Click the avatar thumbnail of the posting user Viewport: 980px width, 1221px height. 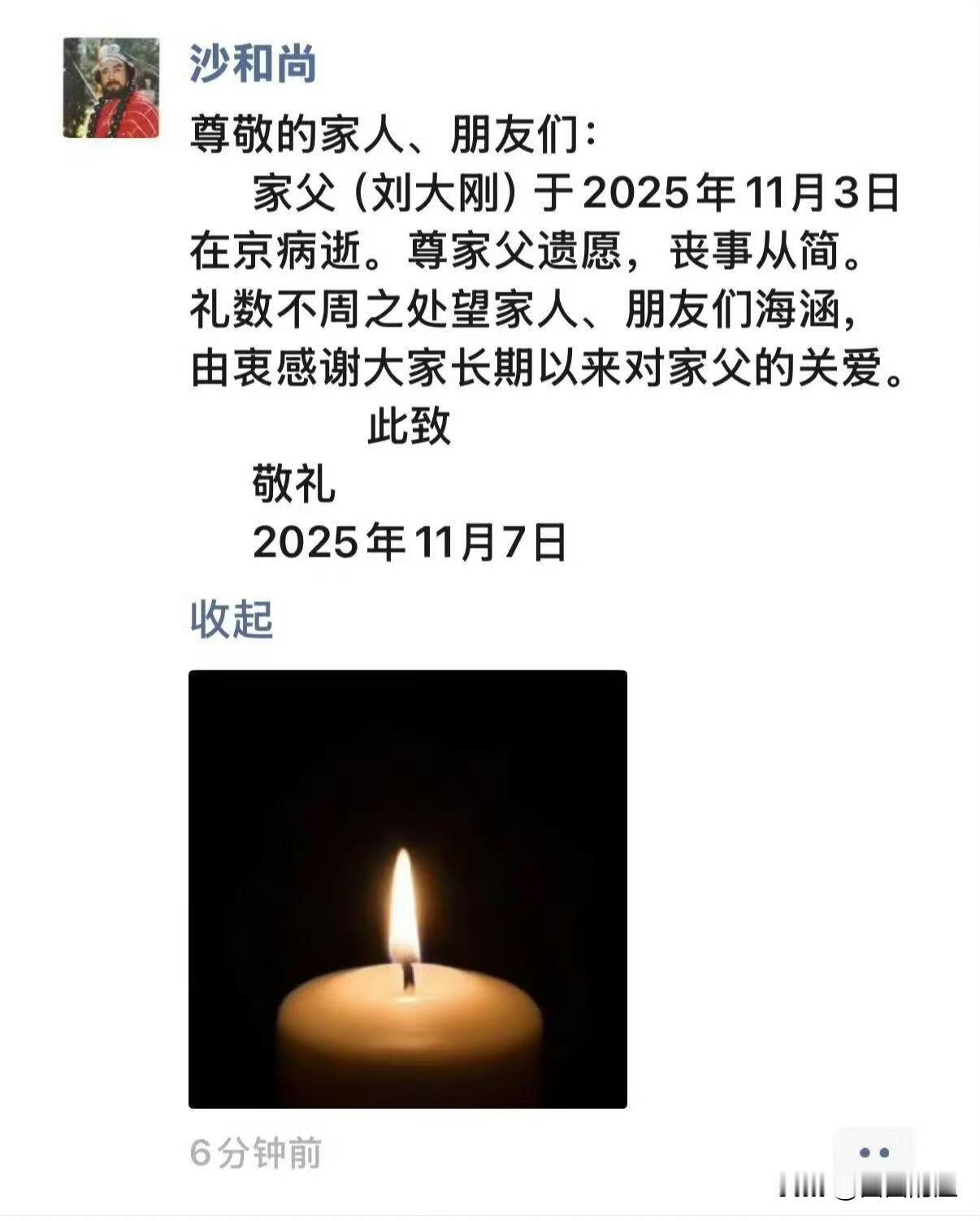tap(111, 89)
